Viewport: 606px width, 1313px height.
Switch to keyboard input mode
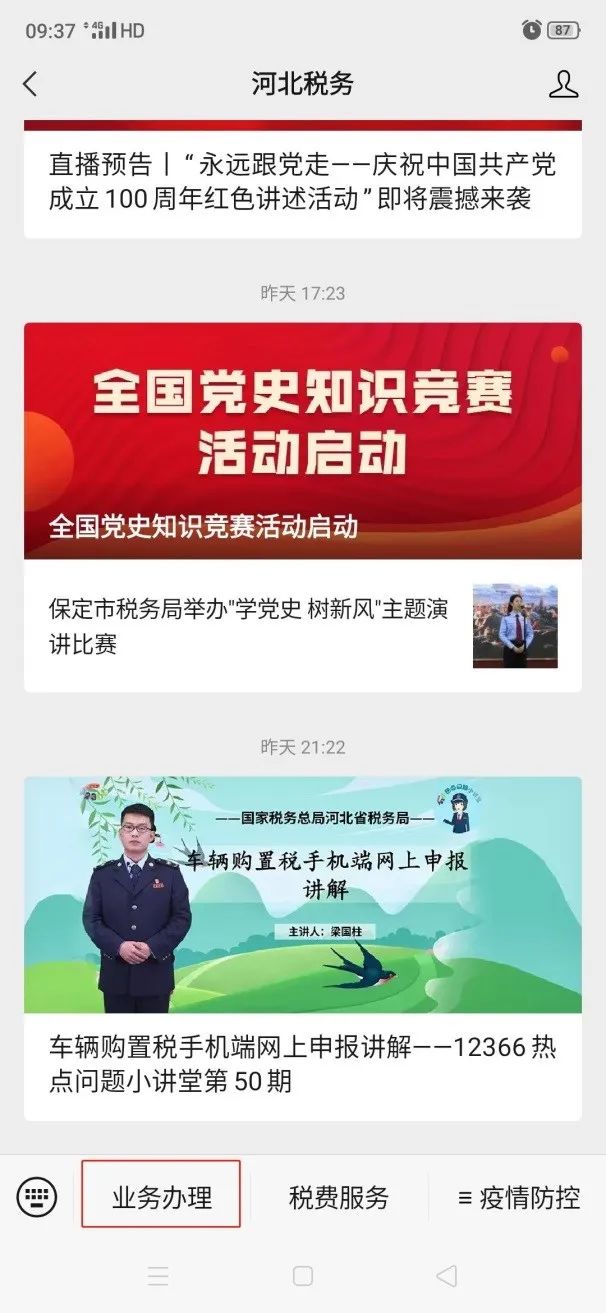coord(37,1196)
